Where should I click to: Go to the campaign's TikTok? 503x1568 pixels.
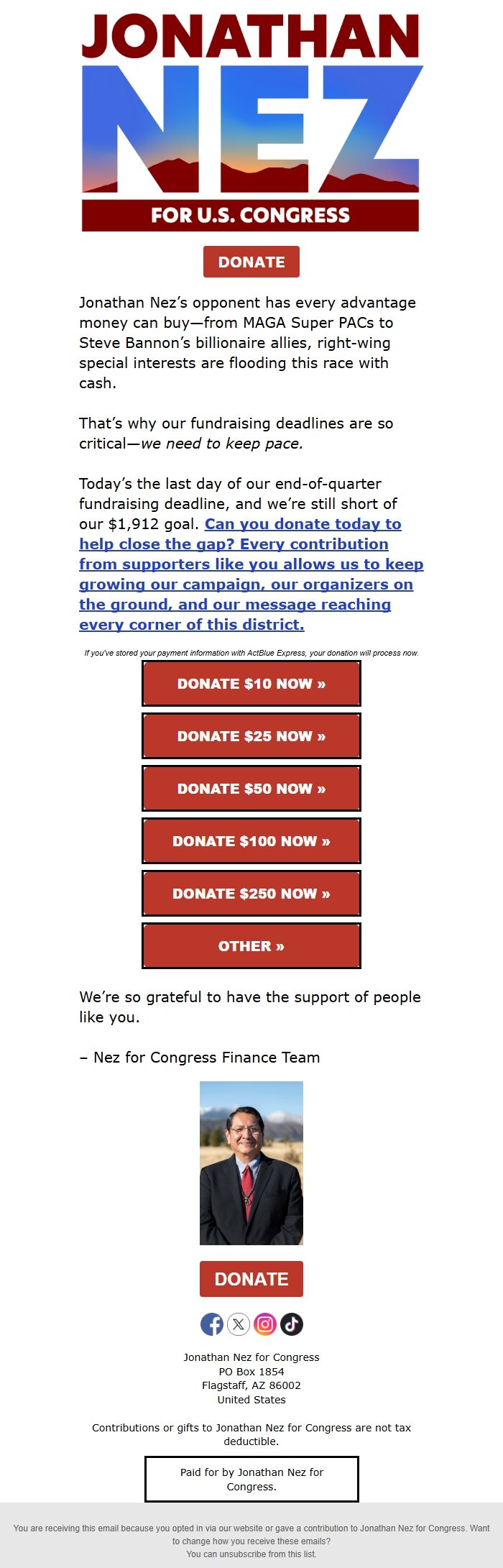(292, 1324)
